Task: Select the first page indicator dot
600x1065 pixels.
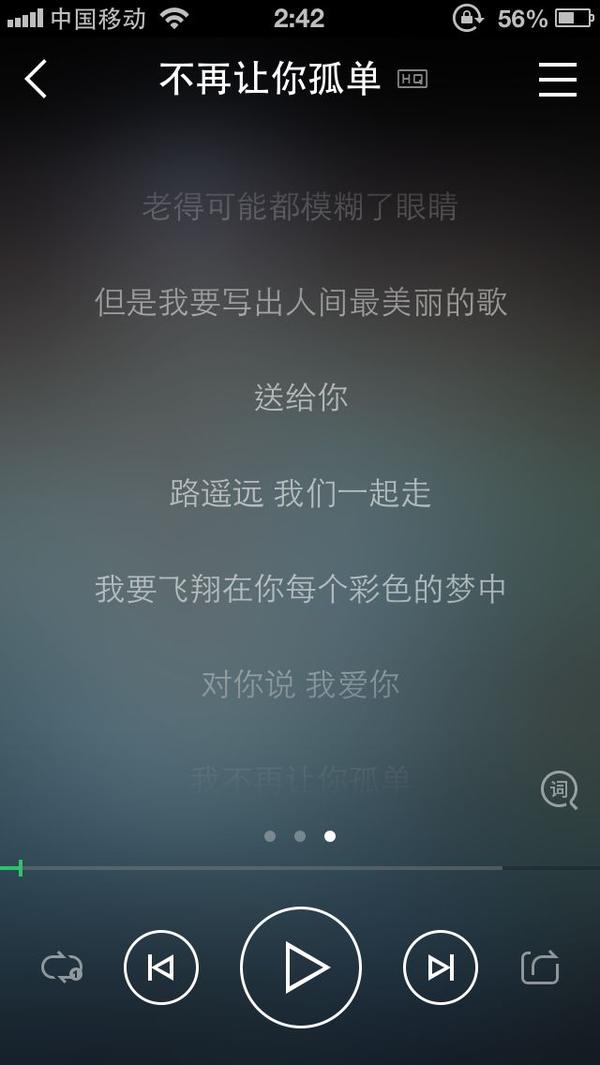Action: click(x=270, y=836)
